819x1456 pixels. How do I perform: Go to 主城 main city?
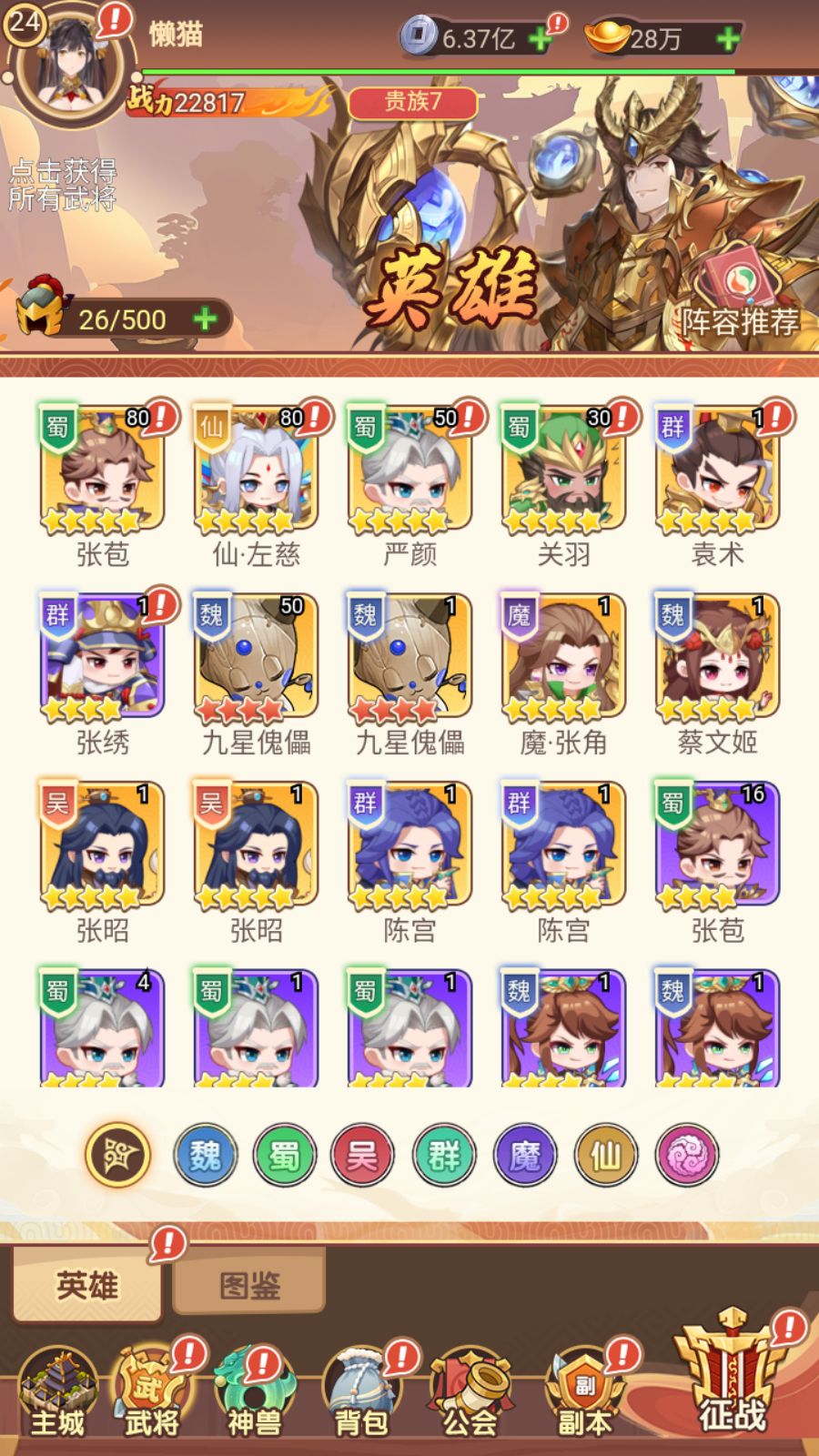tap(57, 1392)
